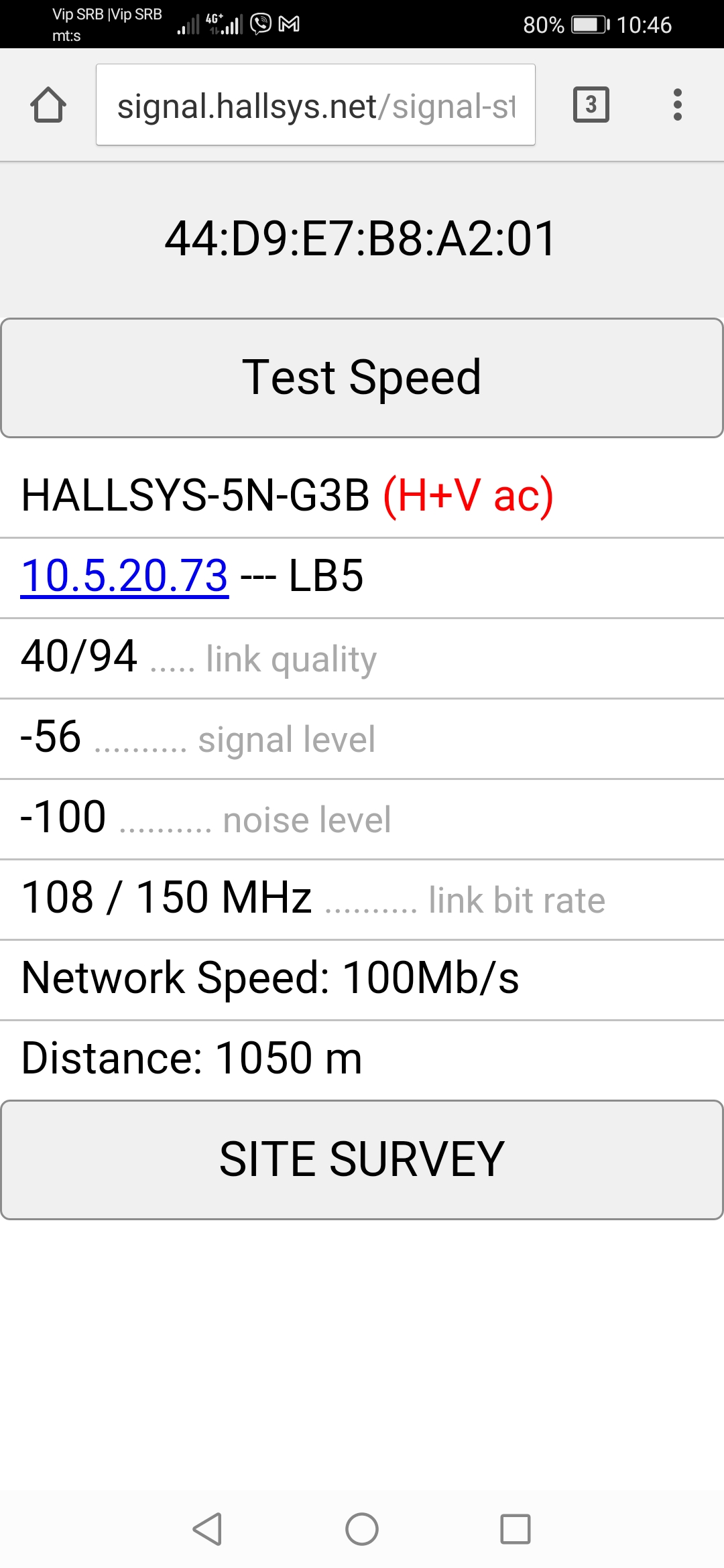This screenshot has width=724, height=1568.
Task: Tap the browser home icon
Action: 48,105
